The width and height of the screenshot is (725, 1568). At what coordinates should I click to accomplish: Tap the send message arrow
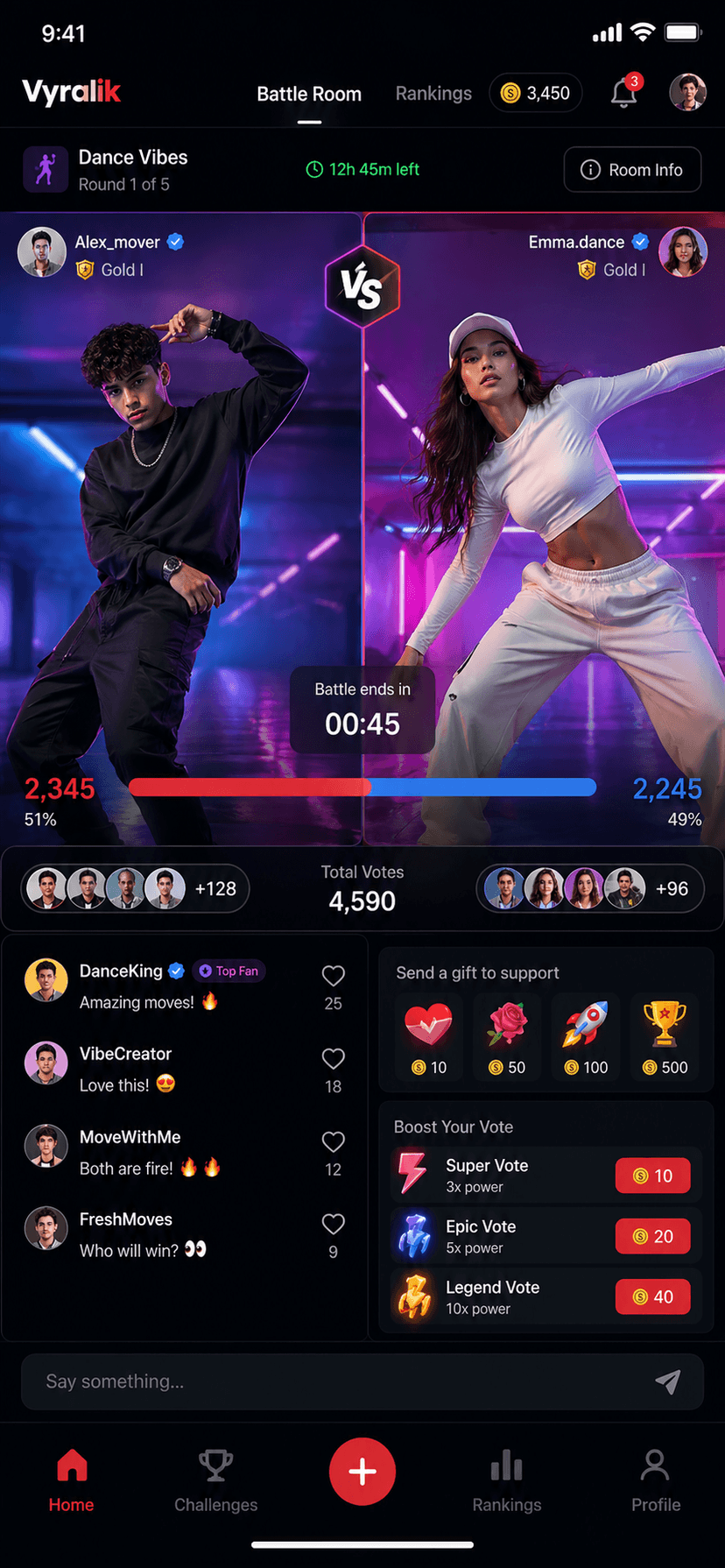click(x=668, y=1381)
